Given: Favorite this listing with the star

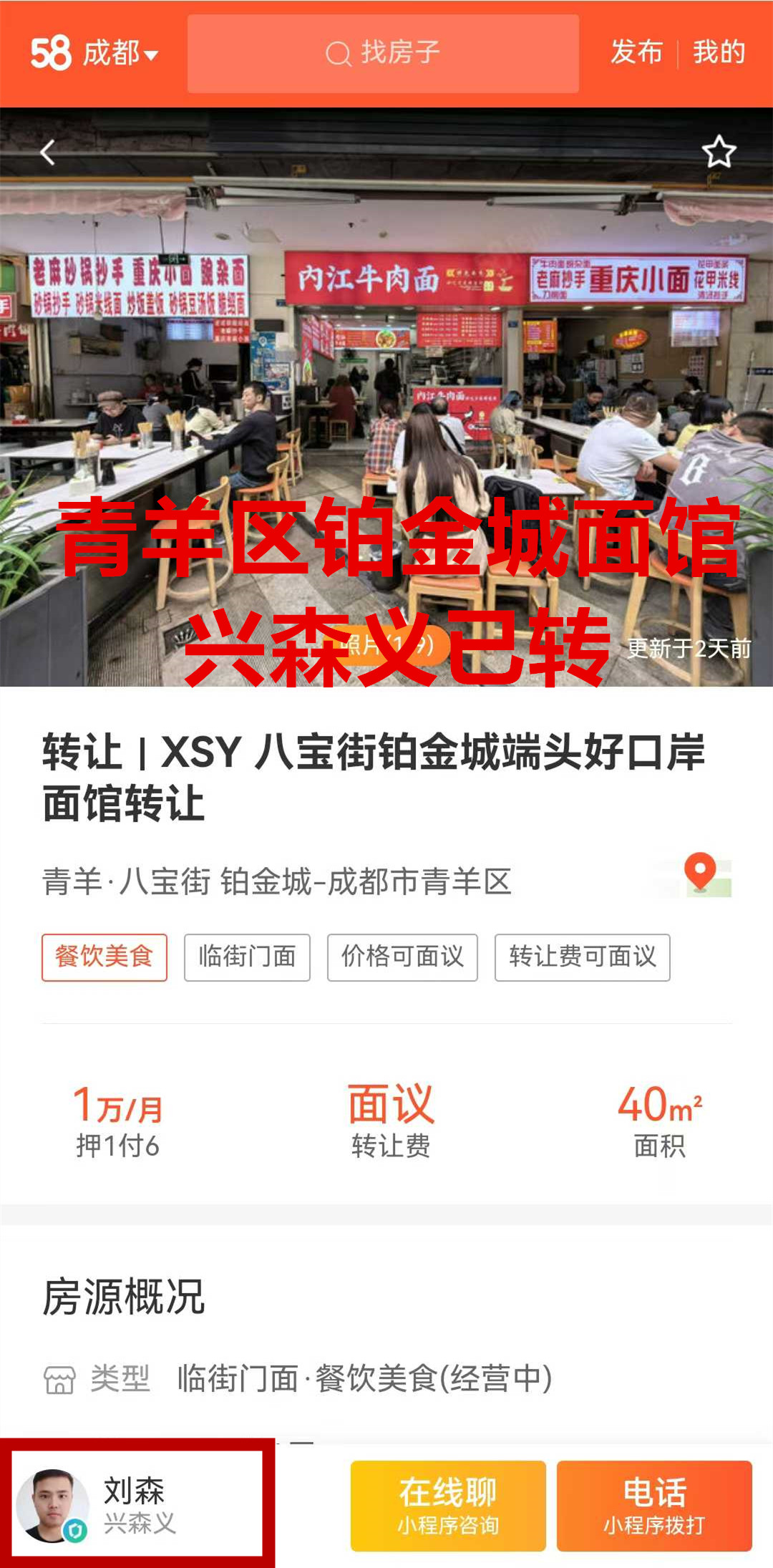Looking at the screenshot, I should (x=719, y=152).
